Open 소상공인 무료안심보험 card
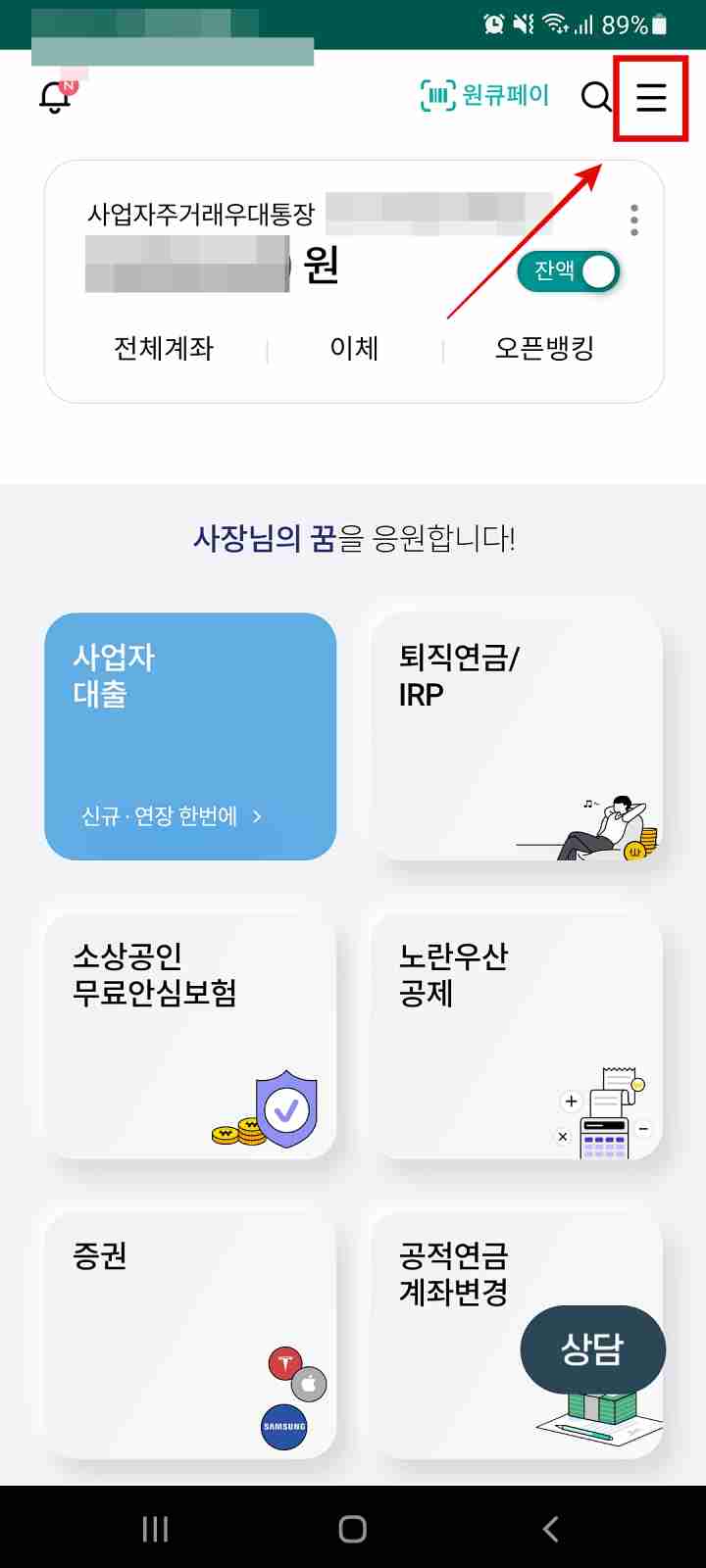This screenshot has width=706, height=1568. pyautogui.click(x=190, y=1036)
